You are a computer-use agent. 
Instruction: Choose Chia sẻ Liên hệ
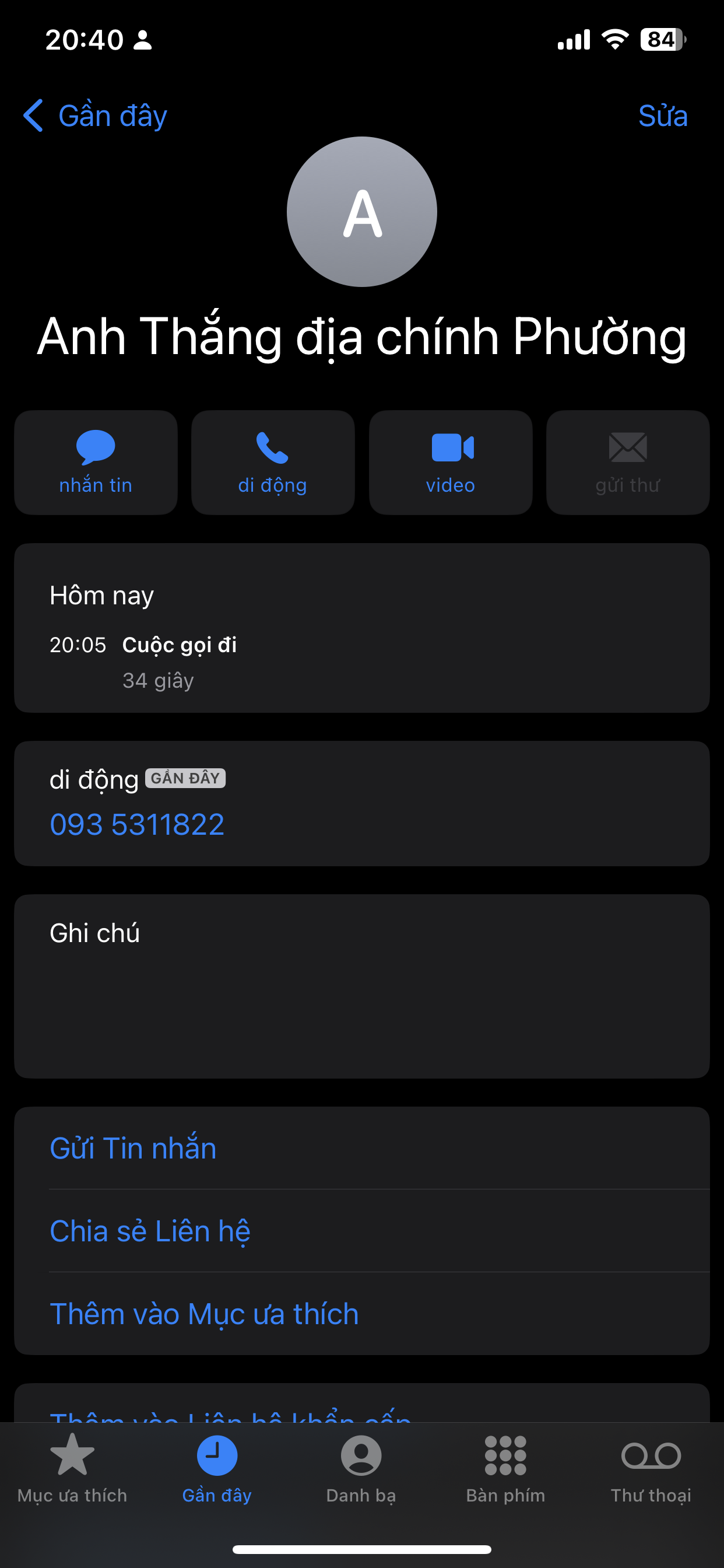(150, 1231)
